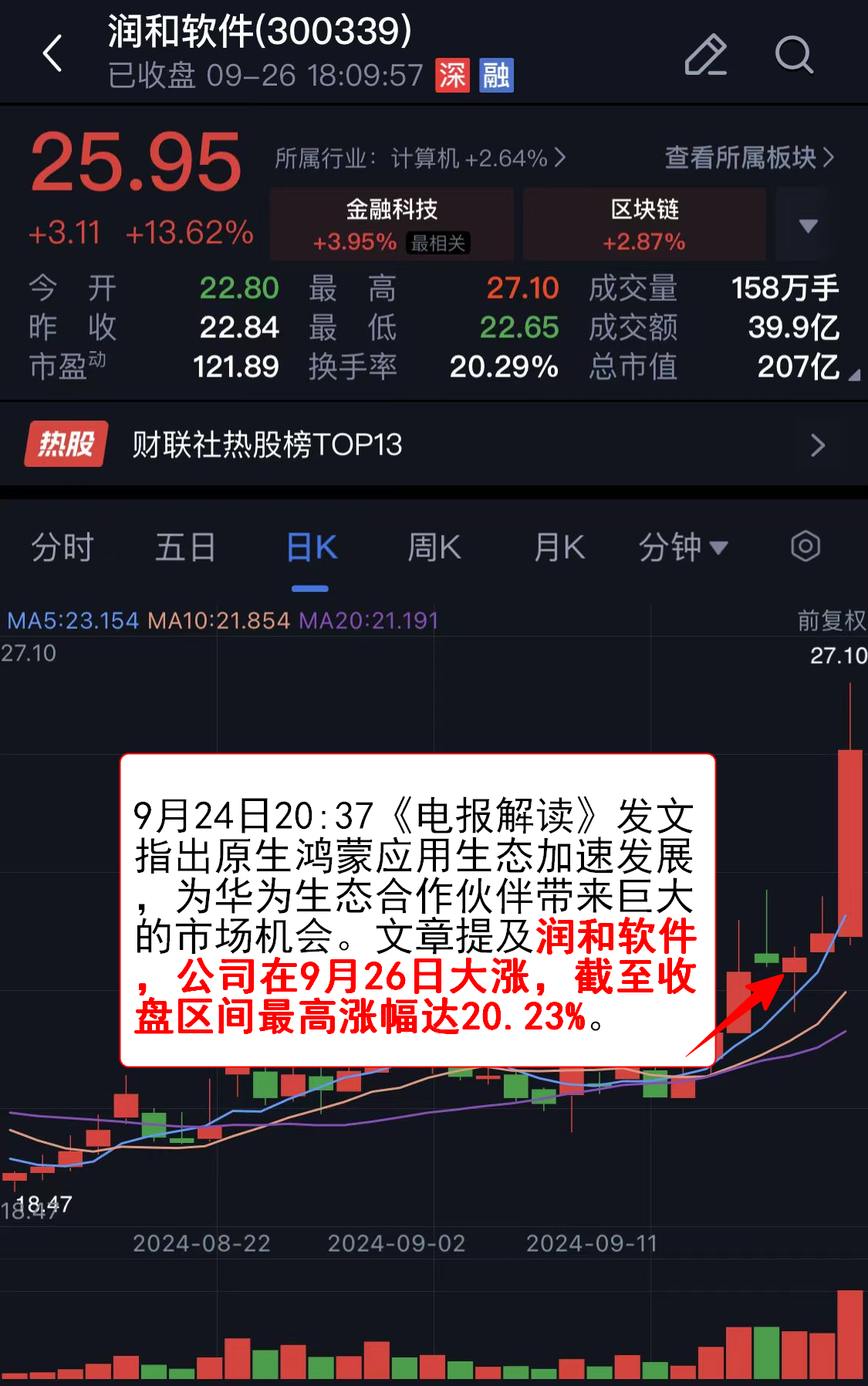This screenshot has width=868, height=1386.
Task: Select the 日K chart tab
Action: pos(311,547)
